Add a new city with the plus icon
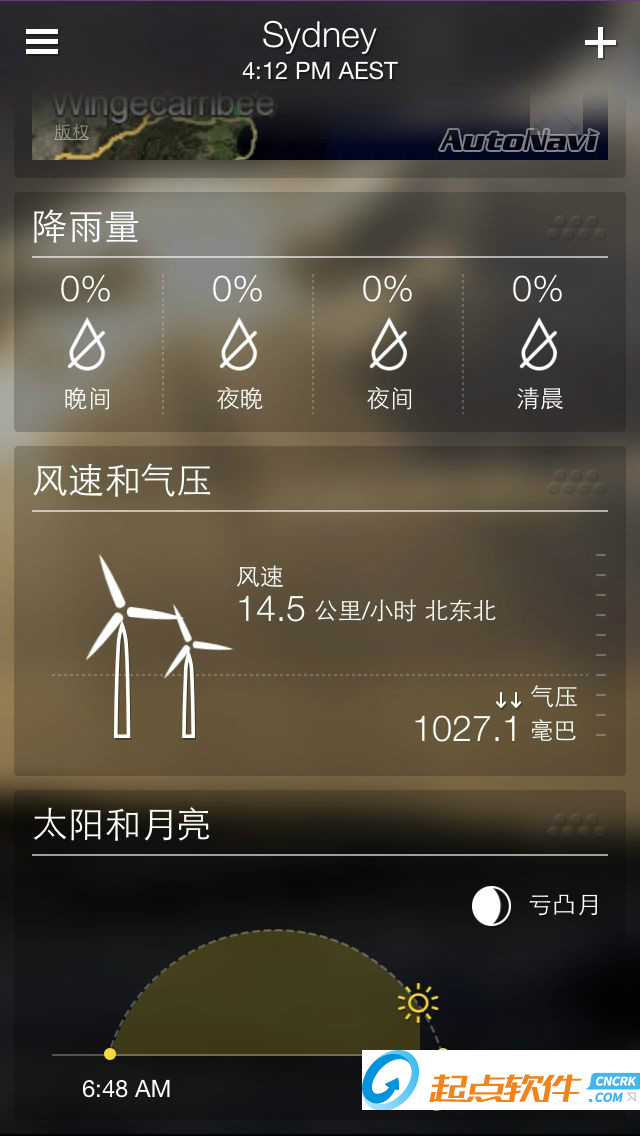This screenshot has width=640, height=1136. pos(599,43)
